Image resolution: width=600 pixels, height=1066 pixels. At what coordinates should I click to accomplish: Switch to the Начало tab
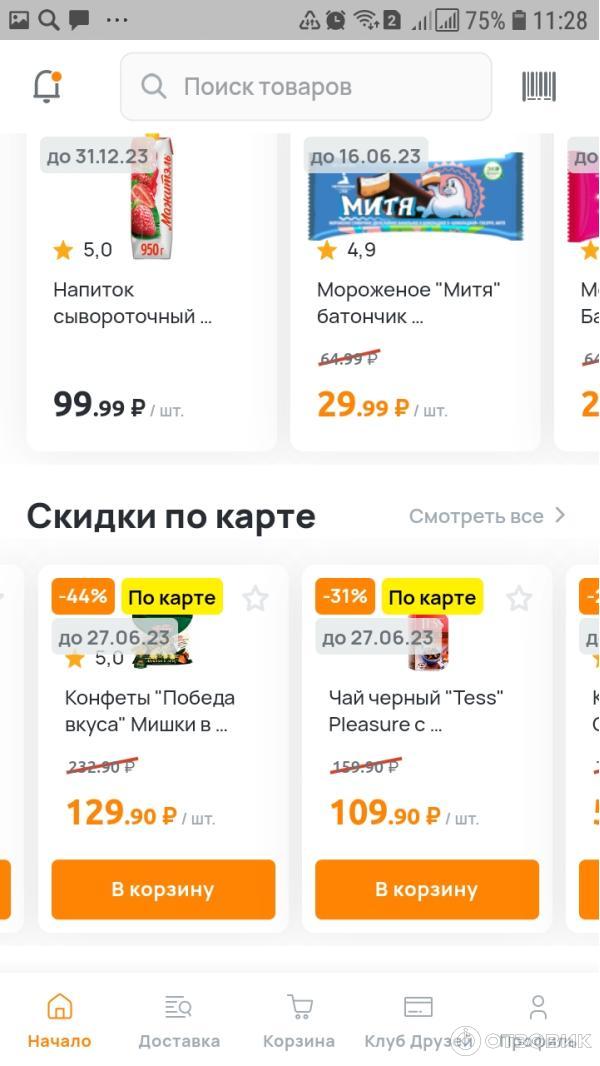pos(59,1021)
